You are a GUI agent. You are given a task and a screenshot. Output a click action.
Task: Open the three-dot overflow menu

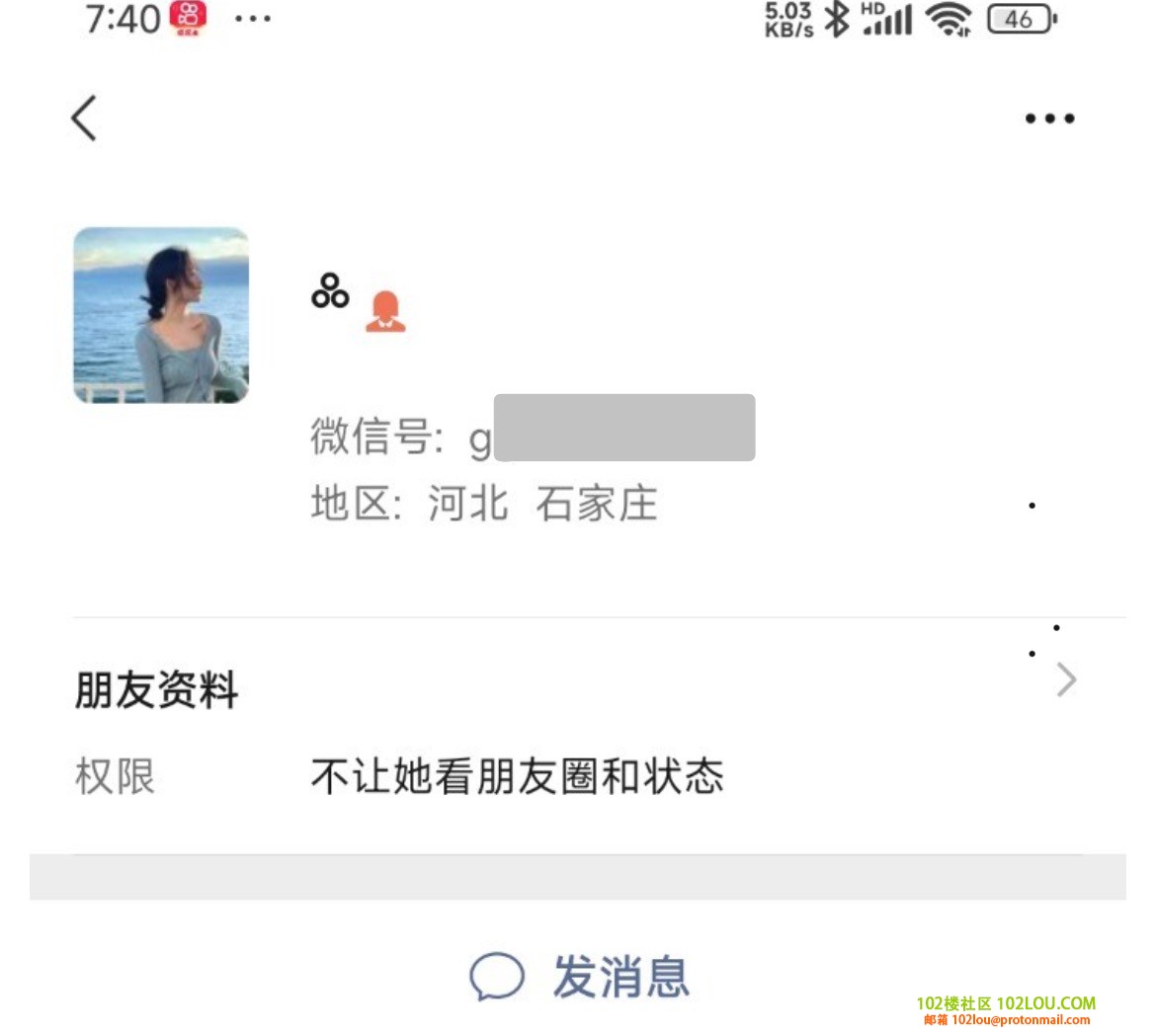pos(1048,119)
